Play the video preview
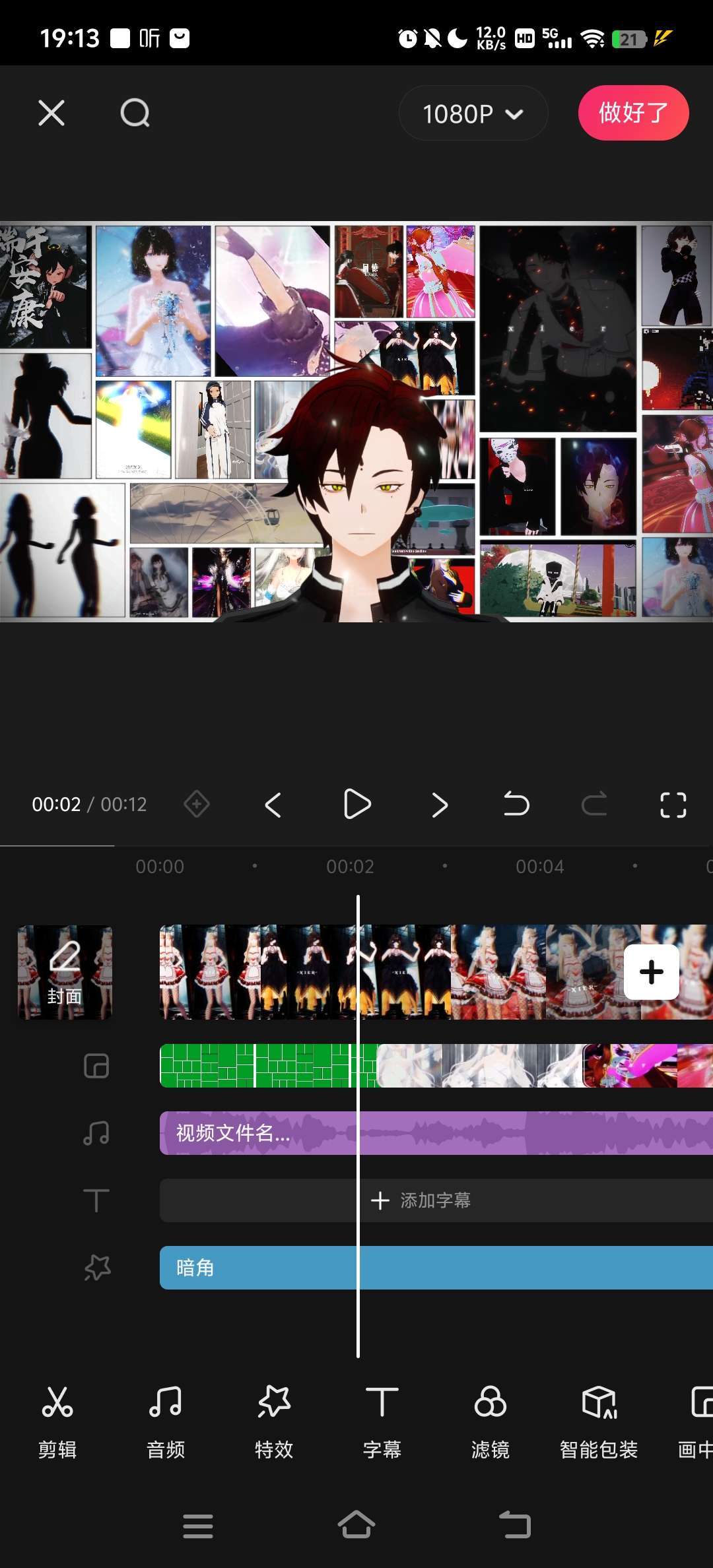 (356, 804)
